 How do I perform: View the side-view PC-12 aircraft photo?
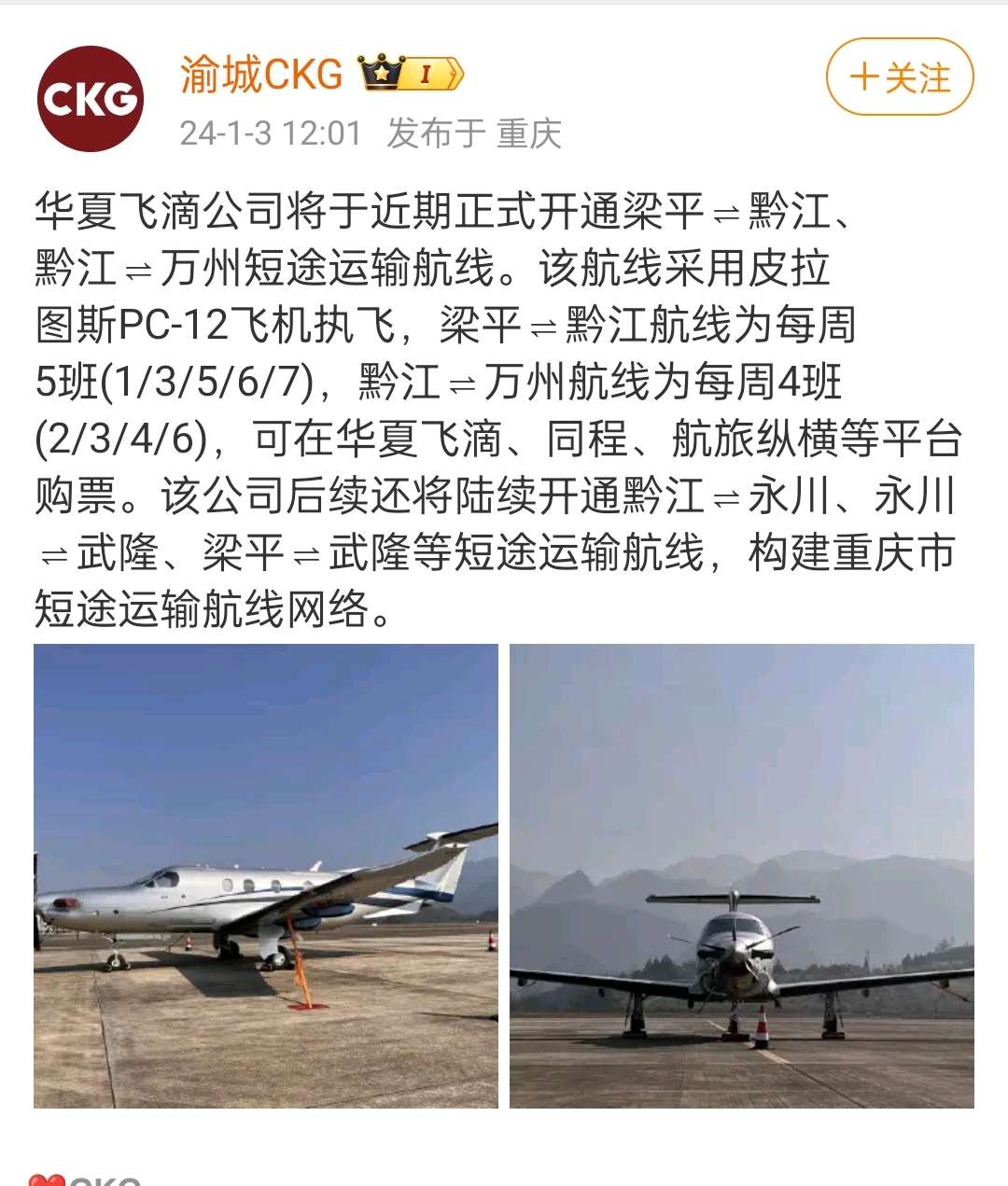(266, 875)
